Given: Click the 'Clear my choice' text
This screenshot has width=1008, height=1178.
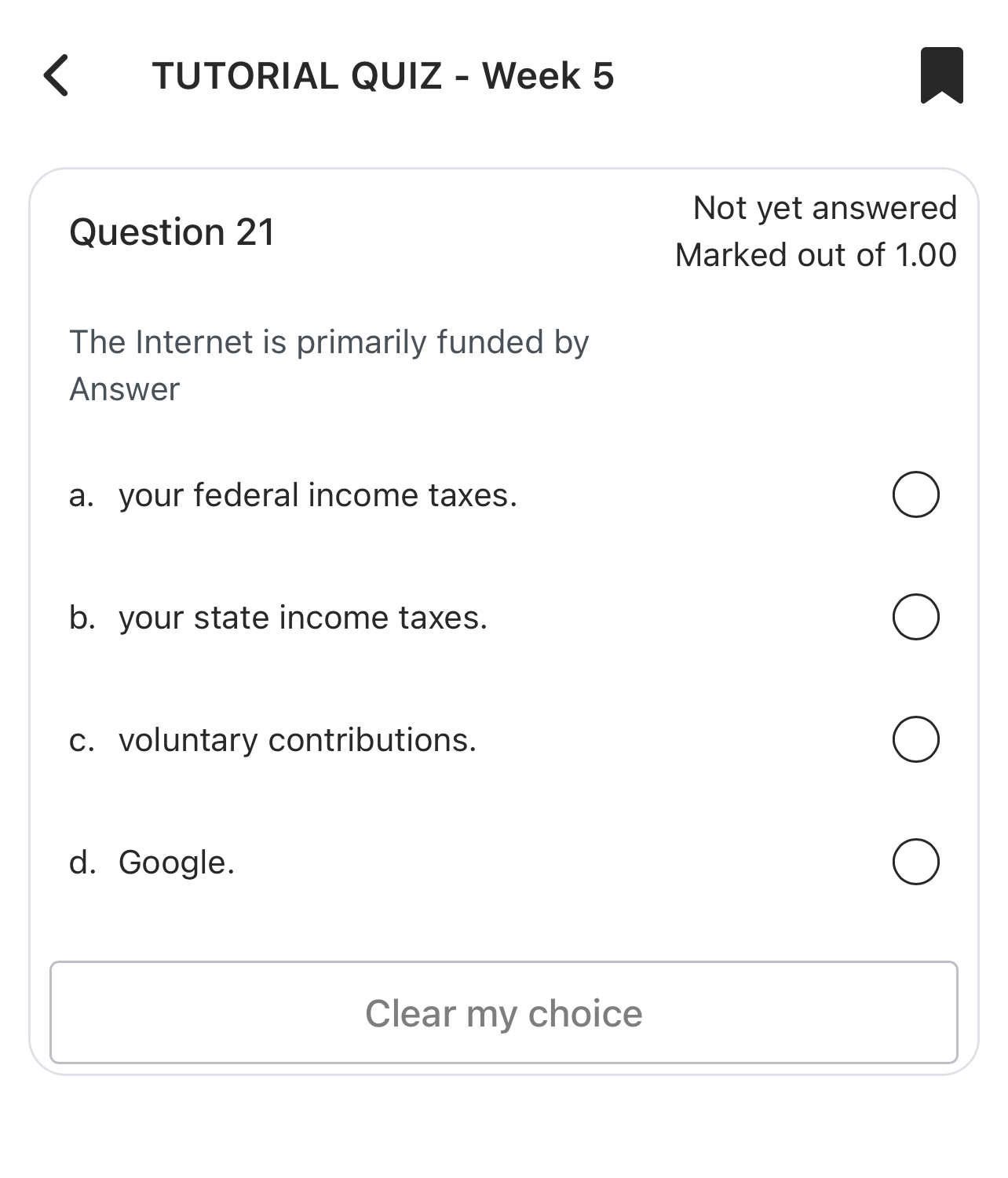Looking at the screenshot, I should (x=504, y=1012).
